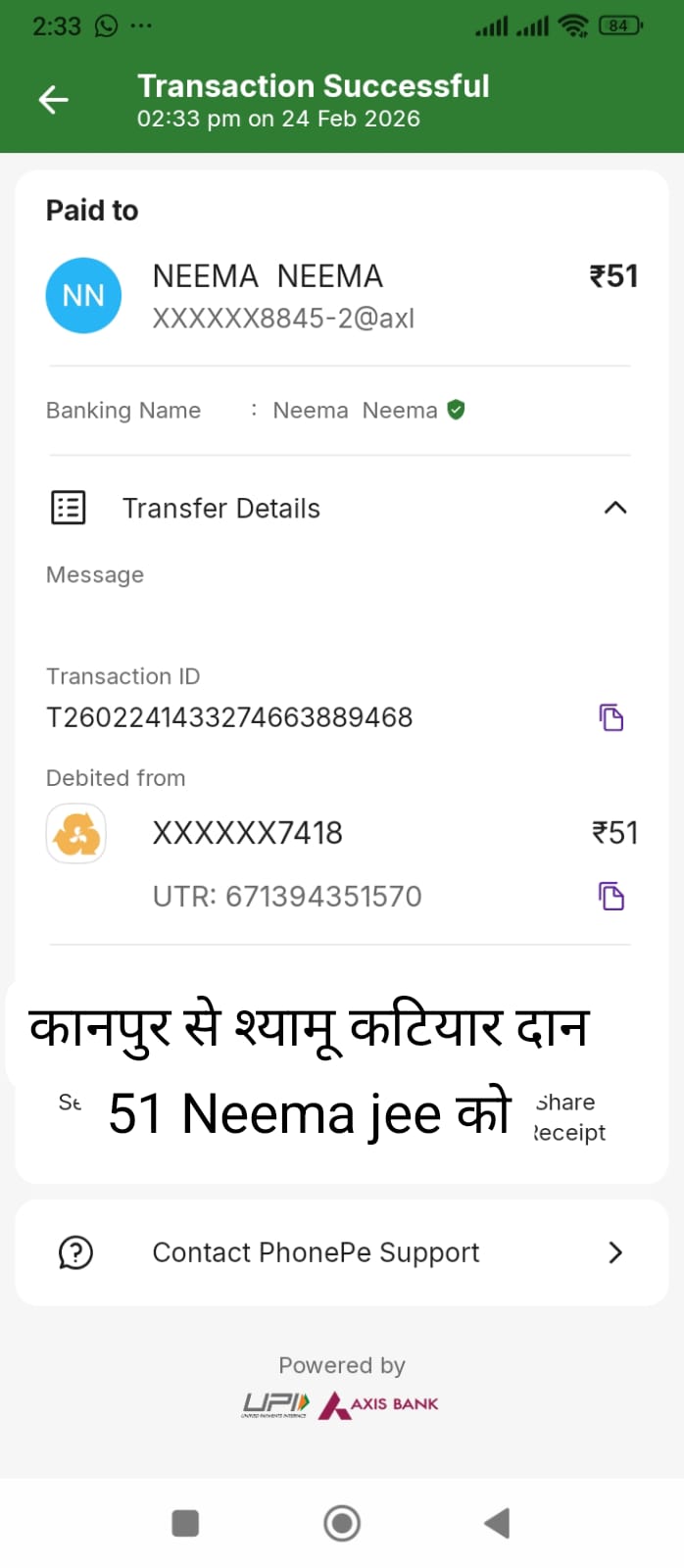This screenshot has width=684, height=1568.
Task: Go back using the top arrow
Action: pos(54,100)
